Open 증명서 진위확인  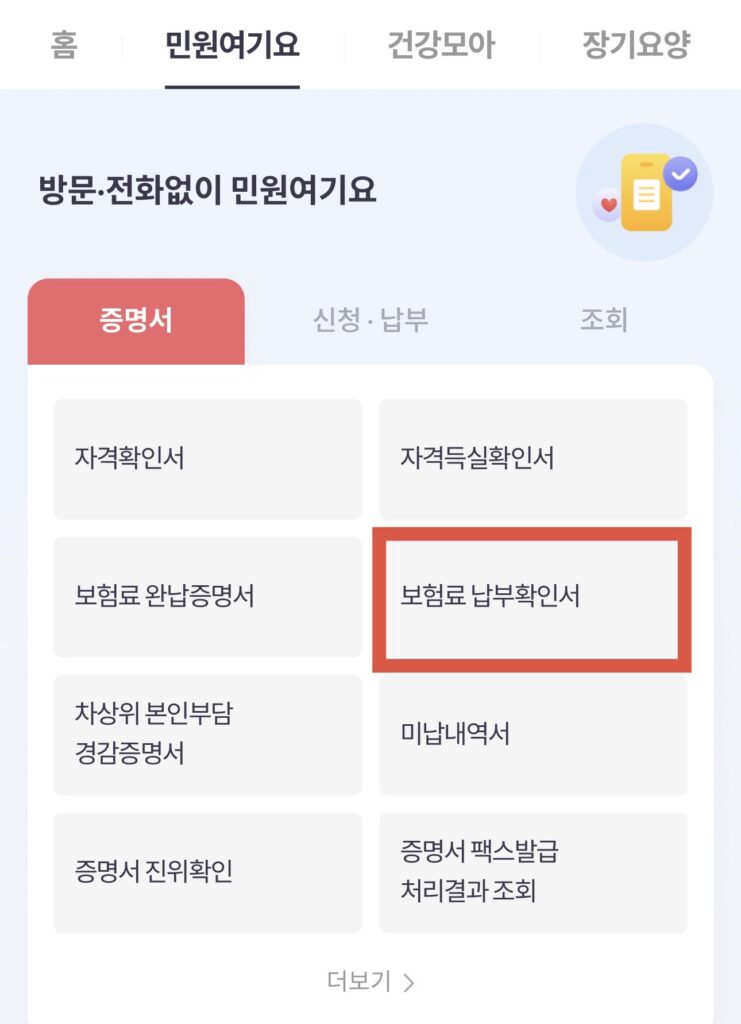(207, 872)
